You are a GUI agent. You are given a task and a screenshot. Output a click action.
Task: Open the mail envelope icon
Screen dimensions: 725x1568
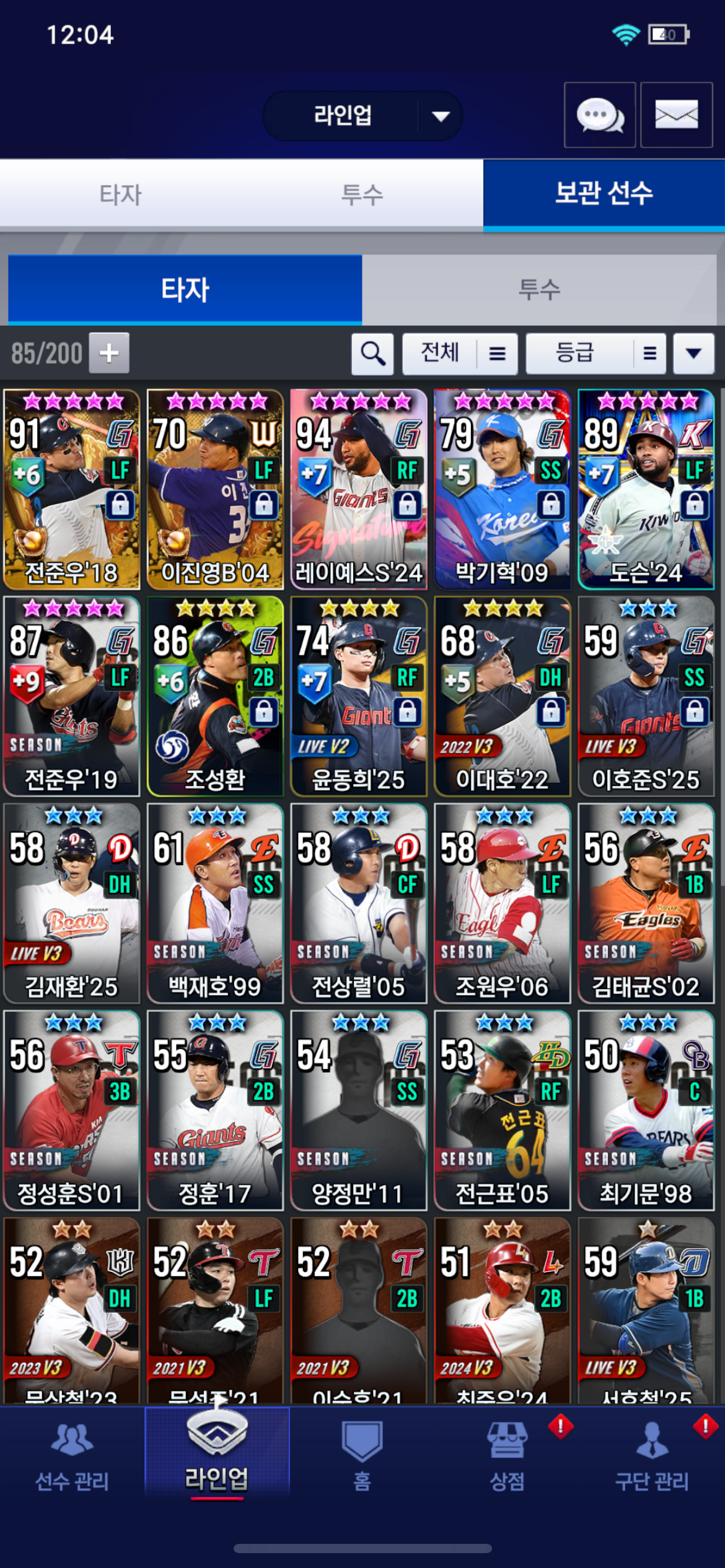tap(676, 115)
